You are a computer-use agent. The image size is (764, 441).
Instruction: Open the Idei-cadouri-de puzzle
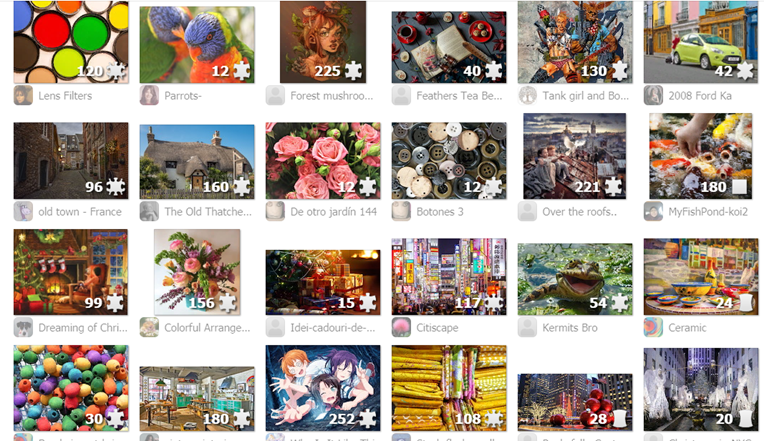323,282
